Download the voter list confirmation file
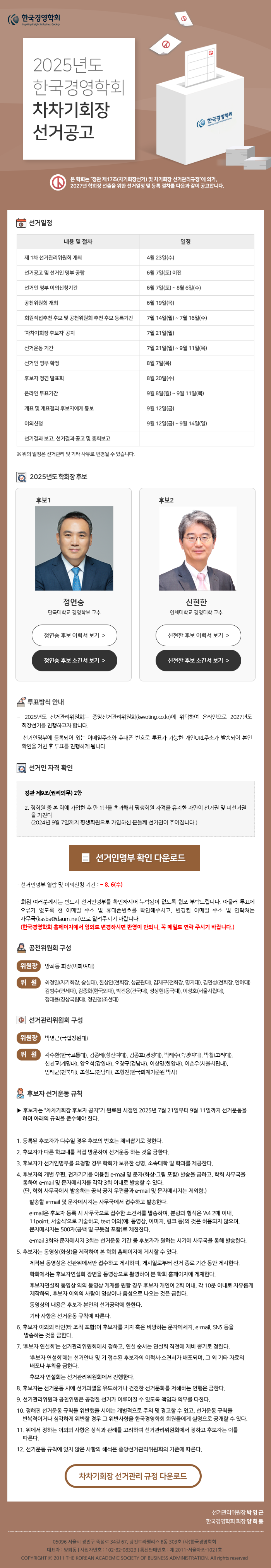The width and height of the screenshot is (271, 1568). click(134, 858)
